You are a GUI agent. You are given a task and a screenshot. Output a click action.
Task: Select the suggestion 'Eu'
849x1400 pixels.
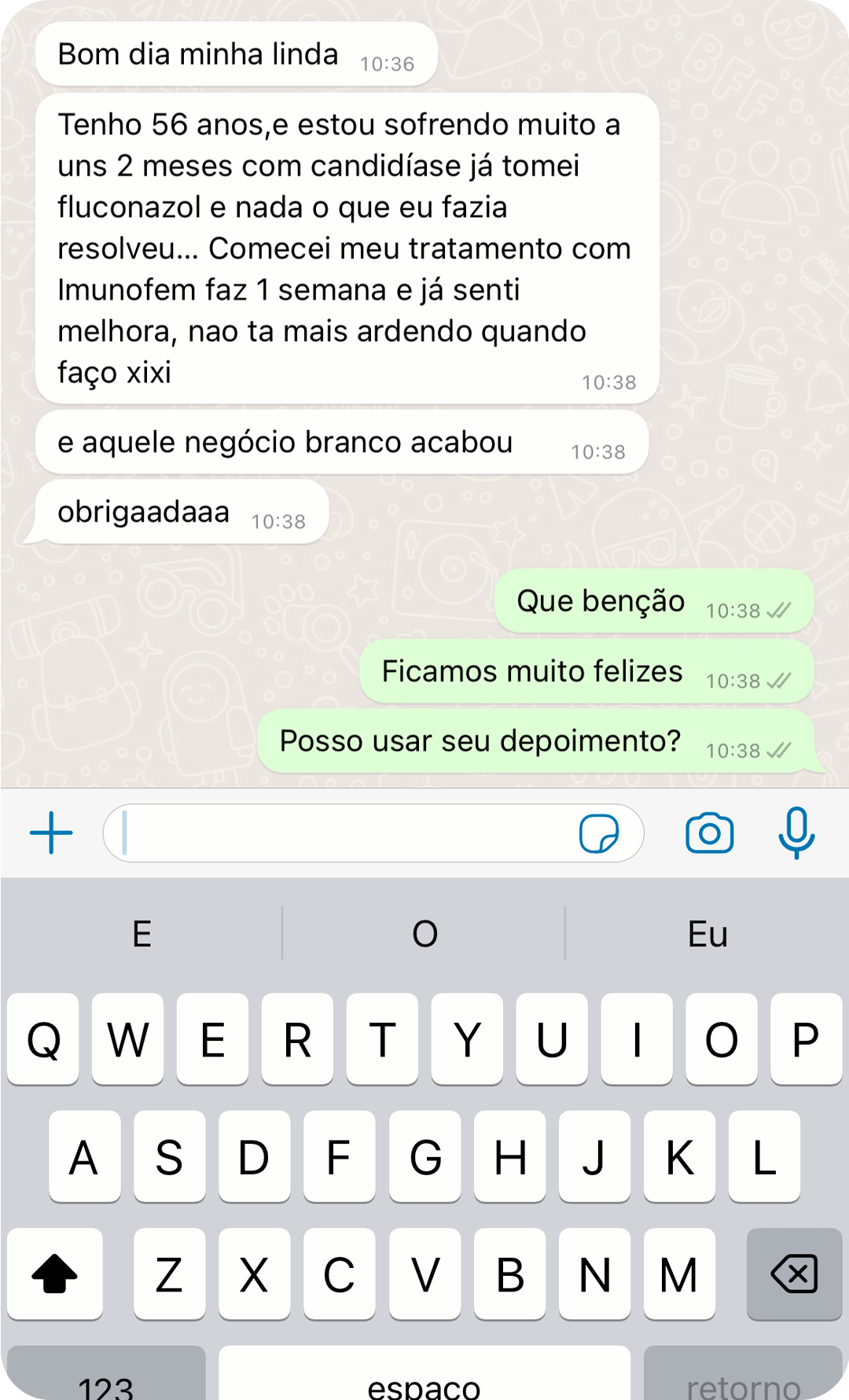pos(707,934)
